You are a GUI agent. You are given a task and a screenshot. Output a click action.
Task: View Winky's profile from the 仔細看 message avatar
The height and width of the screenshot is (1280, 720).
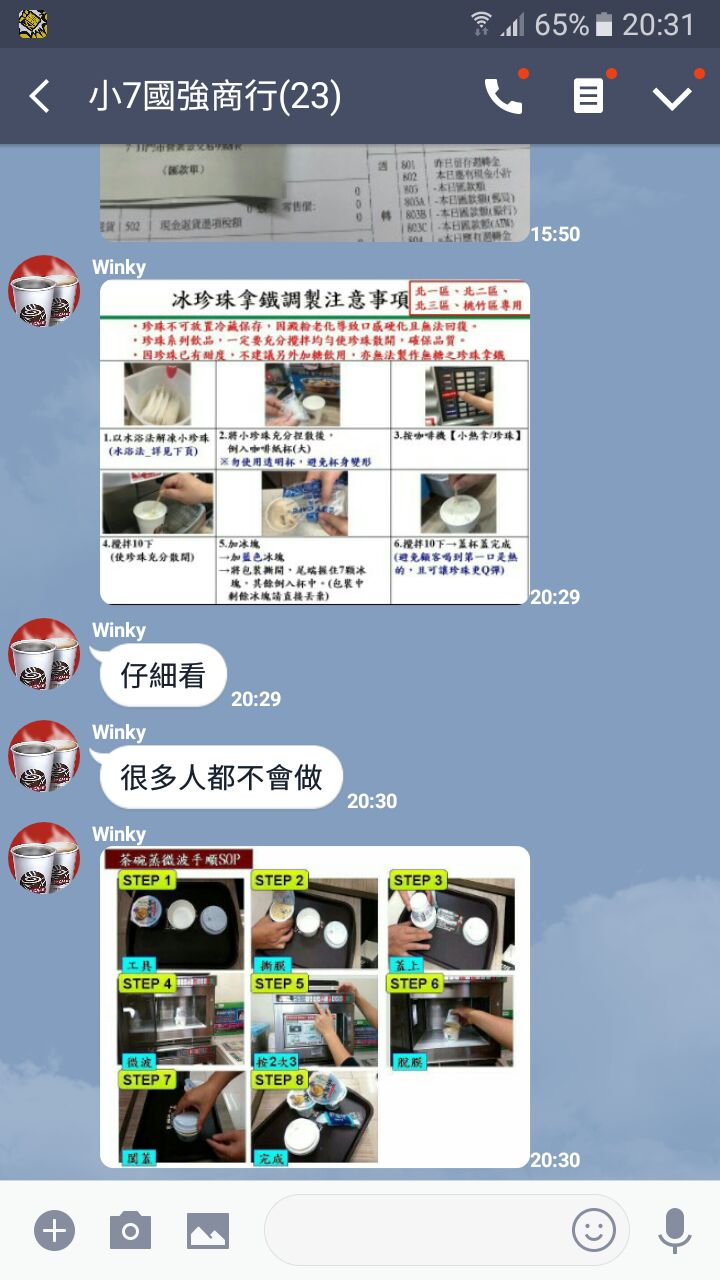point(44,654)
